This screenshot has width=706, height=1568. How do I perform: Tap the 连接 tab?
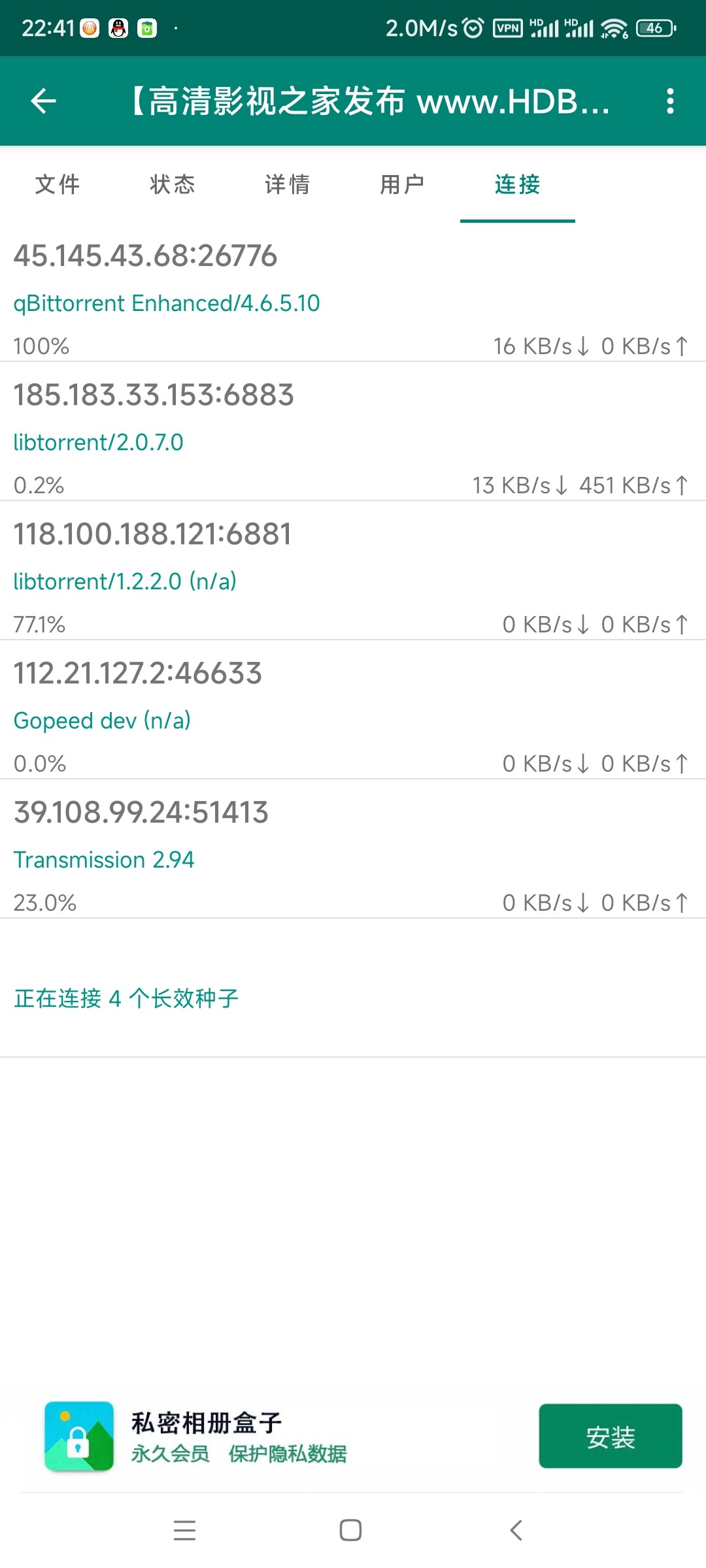coord(518,185)
